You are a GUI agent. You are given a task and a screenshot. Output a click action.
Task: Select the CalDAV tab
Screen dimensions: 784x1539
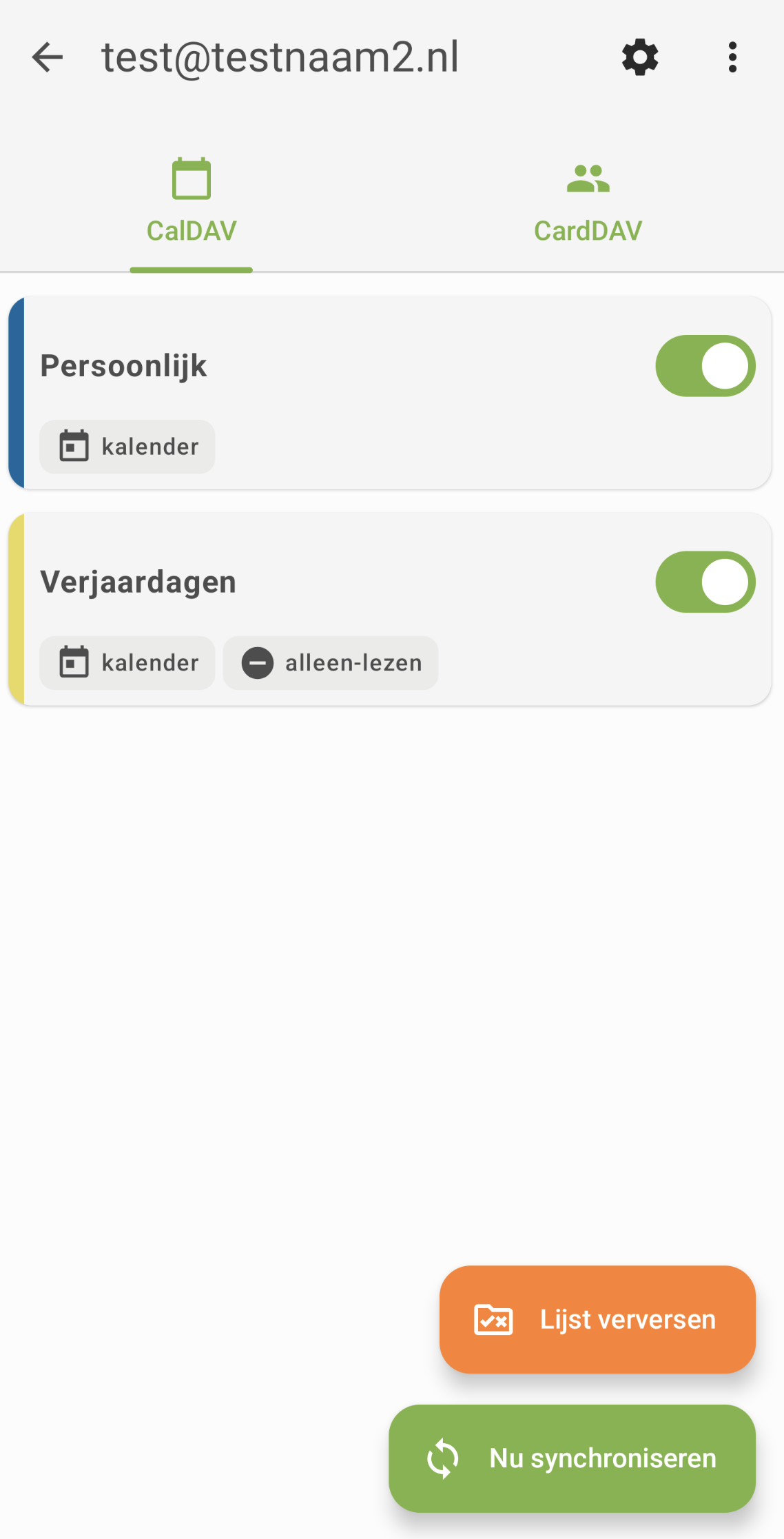(192, 203)
